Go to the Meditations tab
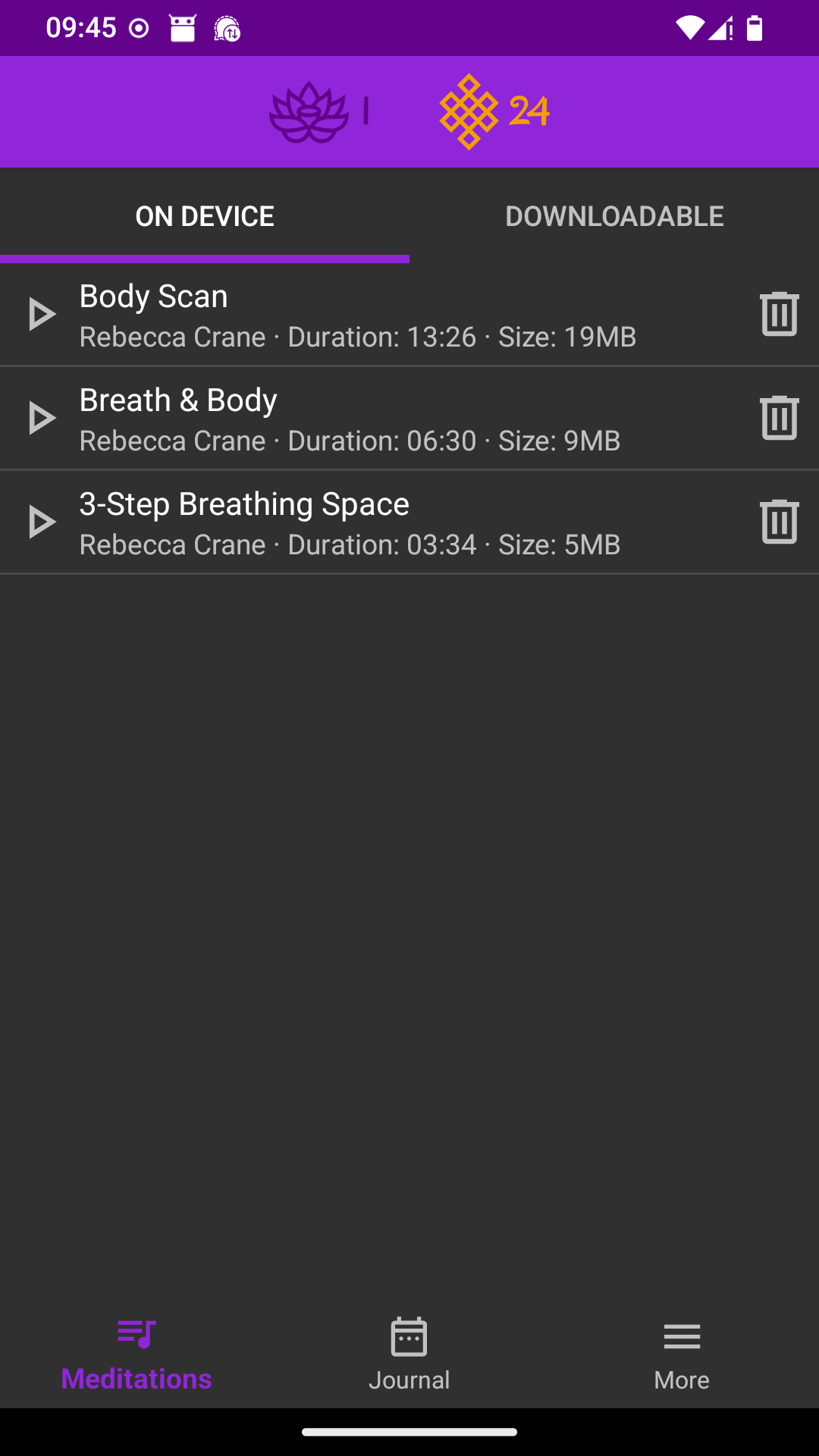 point(136,1354)
